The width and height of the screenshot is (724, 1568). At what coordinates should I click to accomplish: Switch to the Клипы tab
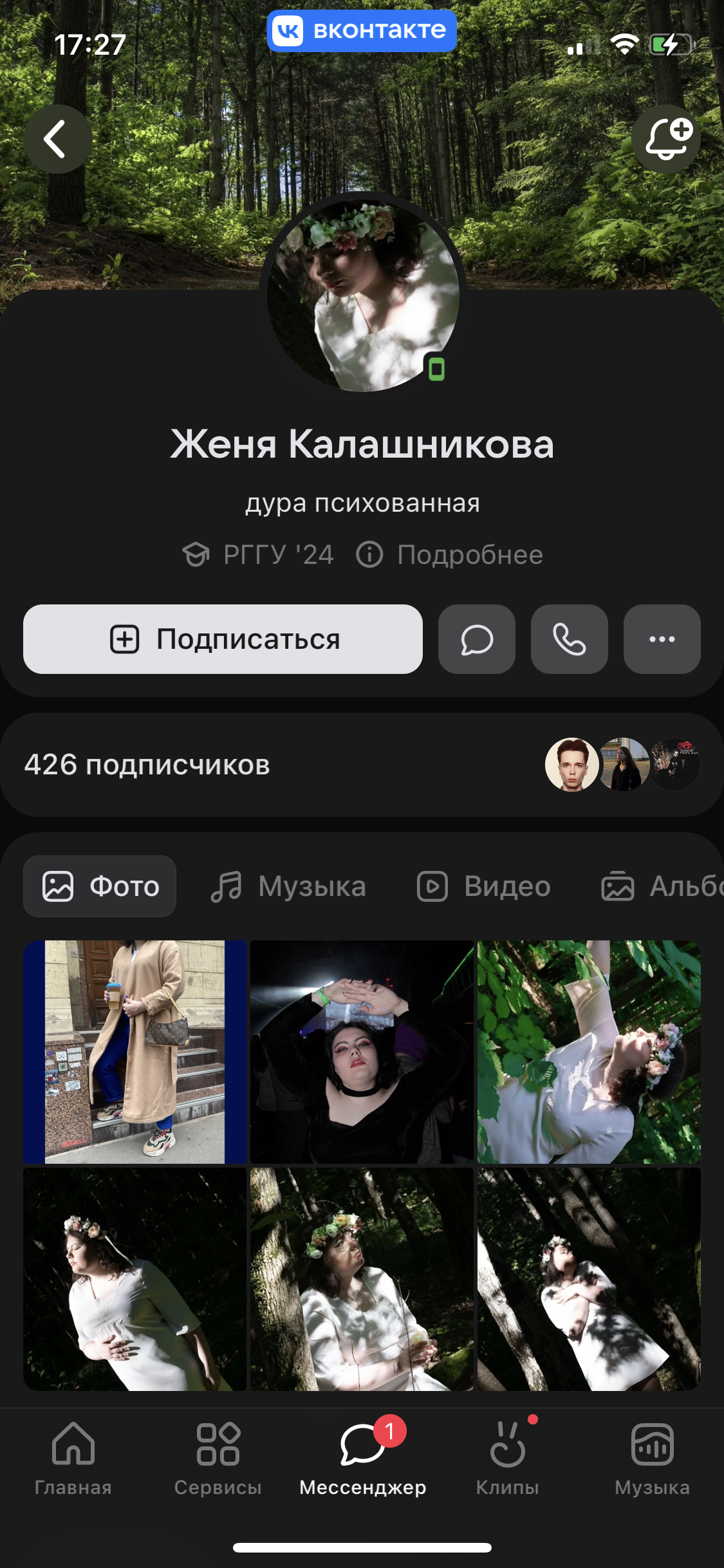point(507,1459)
